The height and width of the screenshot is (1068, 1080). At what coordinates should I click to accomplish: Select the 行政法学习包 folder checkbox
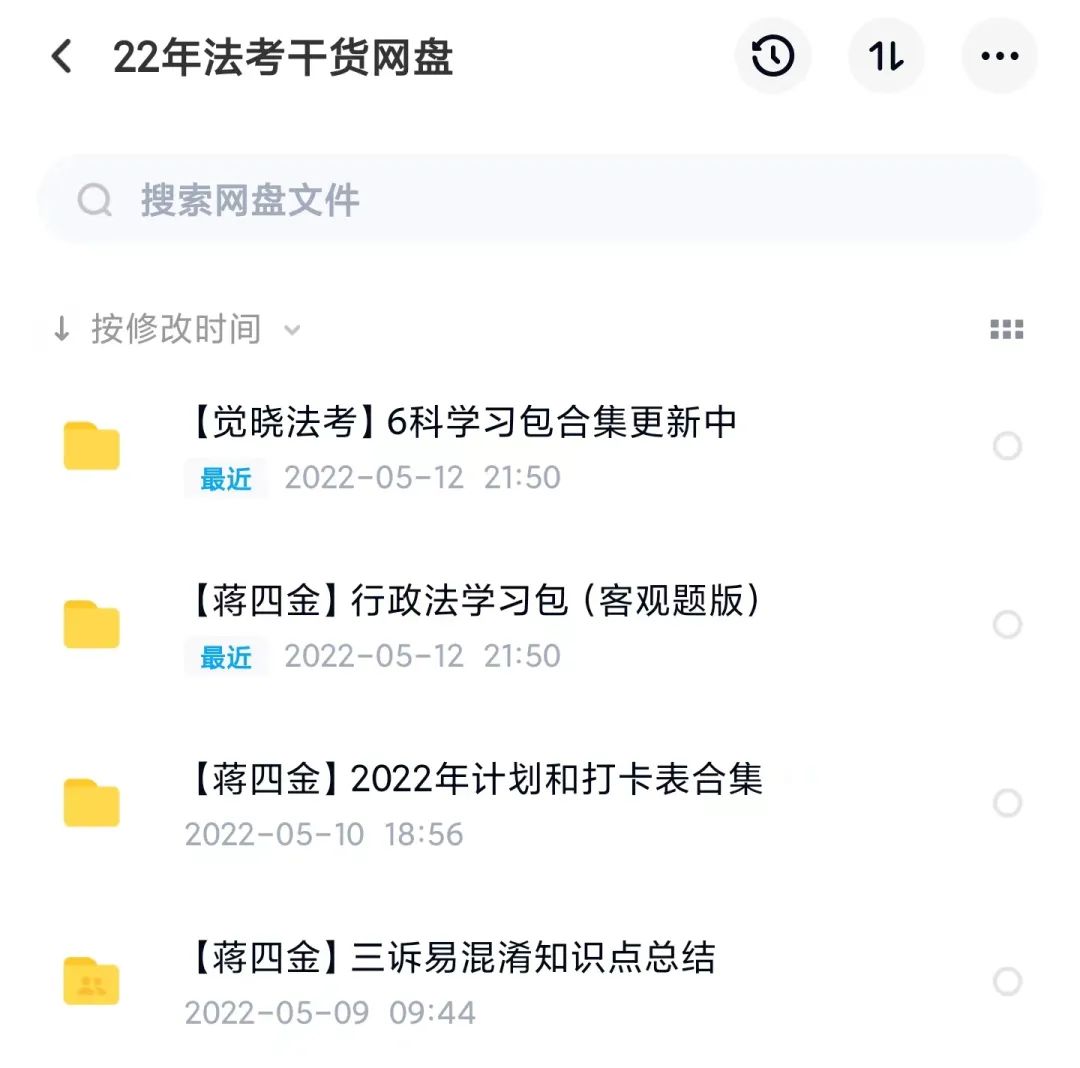coord(1007,625)
